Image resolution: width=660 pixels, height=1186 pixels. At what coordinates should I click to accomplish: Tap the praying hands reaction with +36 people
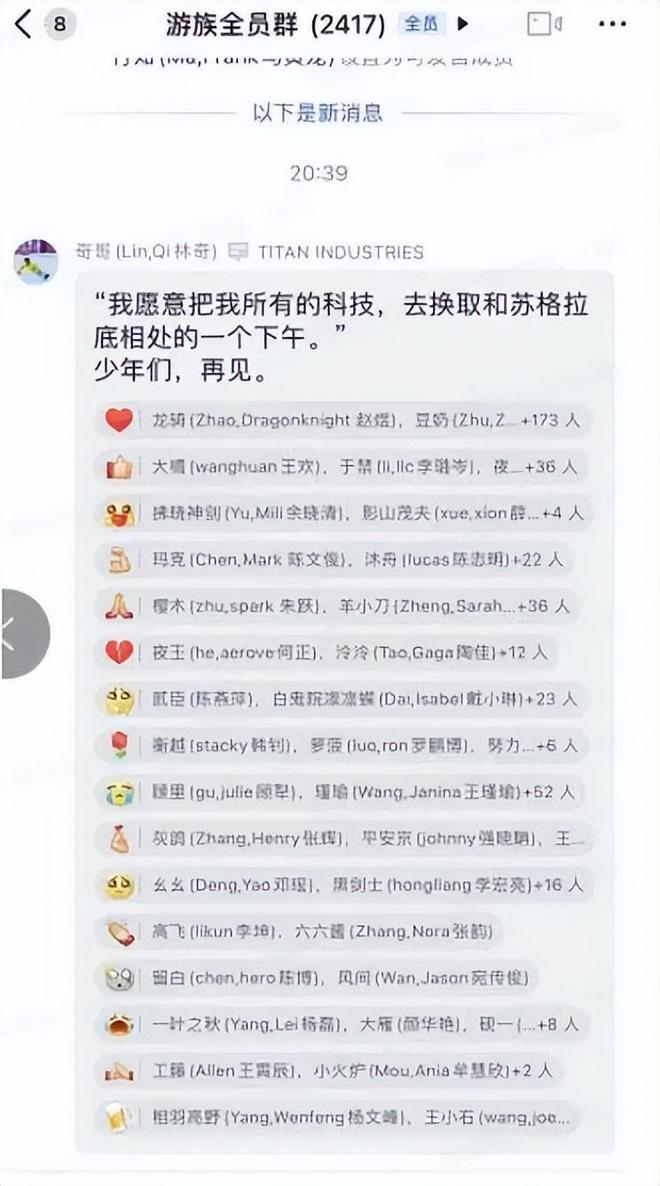pyautogui.click(x=119, y=606)
